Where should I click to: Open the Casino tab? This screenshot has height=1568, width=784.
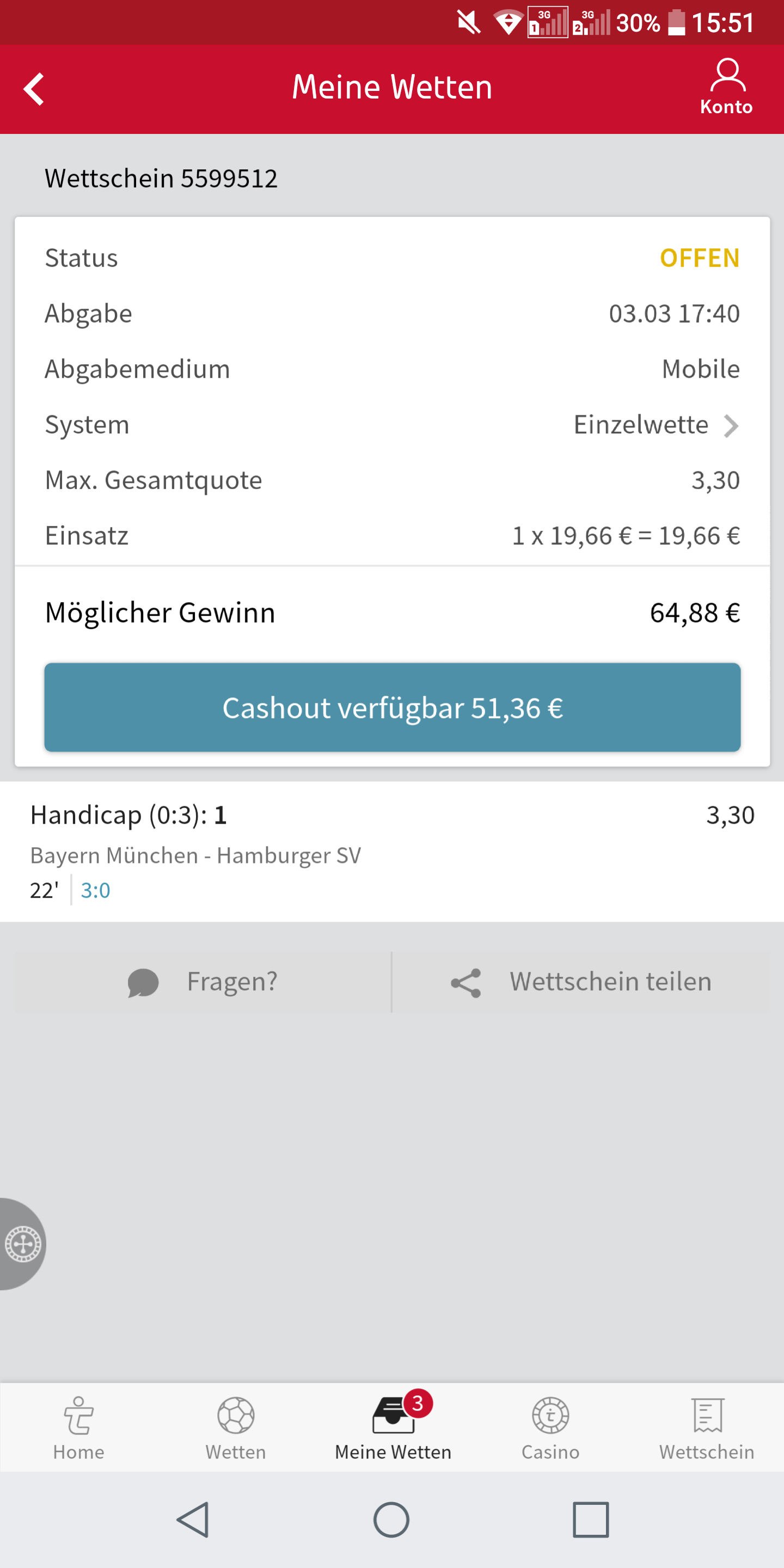point(550,1428)
